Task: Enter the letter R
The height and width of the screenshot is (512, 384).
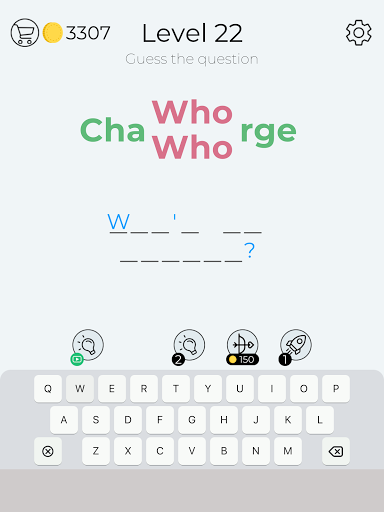Action: pos(144,389)
